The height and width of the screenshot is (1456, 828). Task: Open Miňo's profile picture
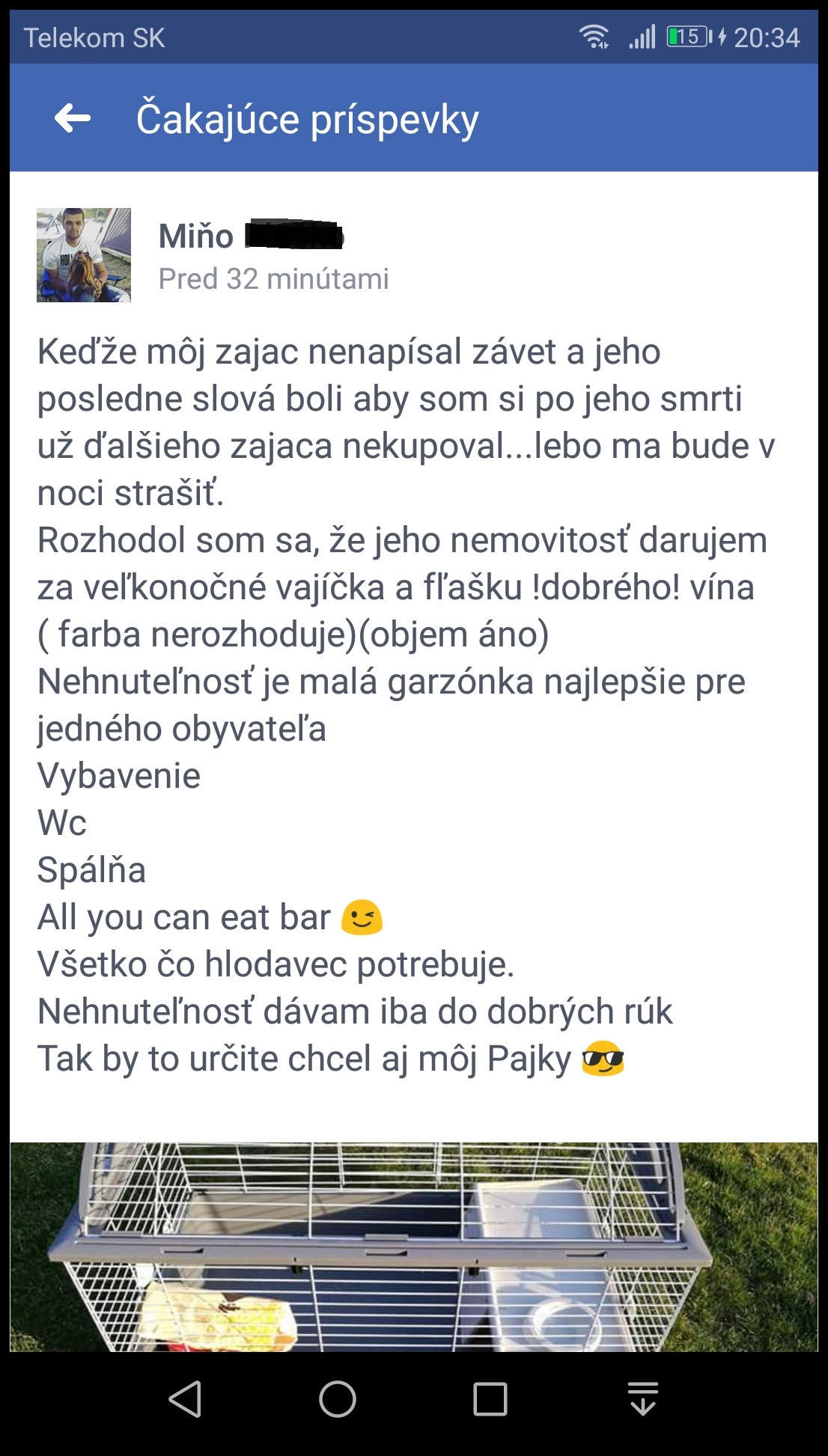(x=84, y=255)
